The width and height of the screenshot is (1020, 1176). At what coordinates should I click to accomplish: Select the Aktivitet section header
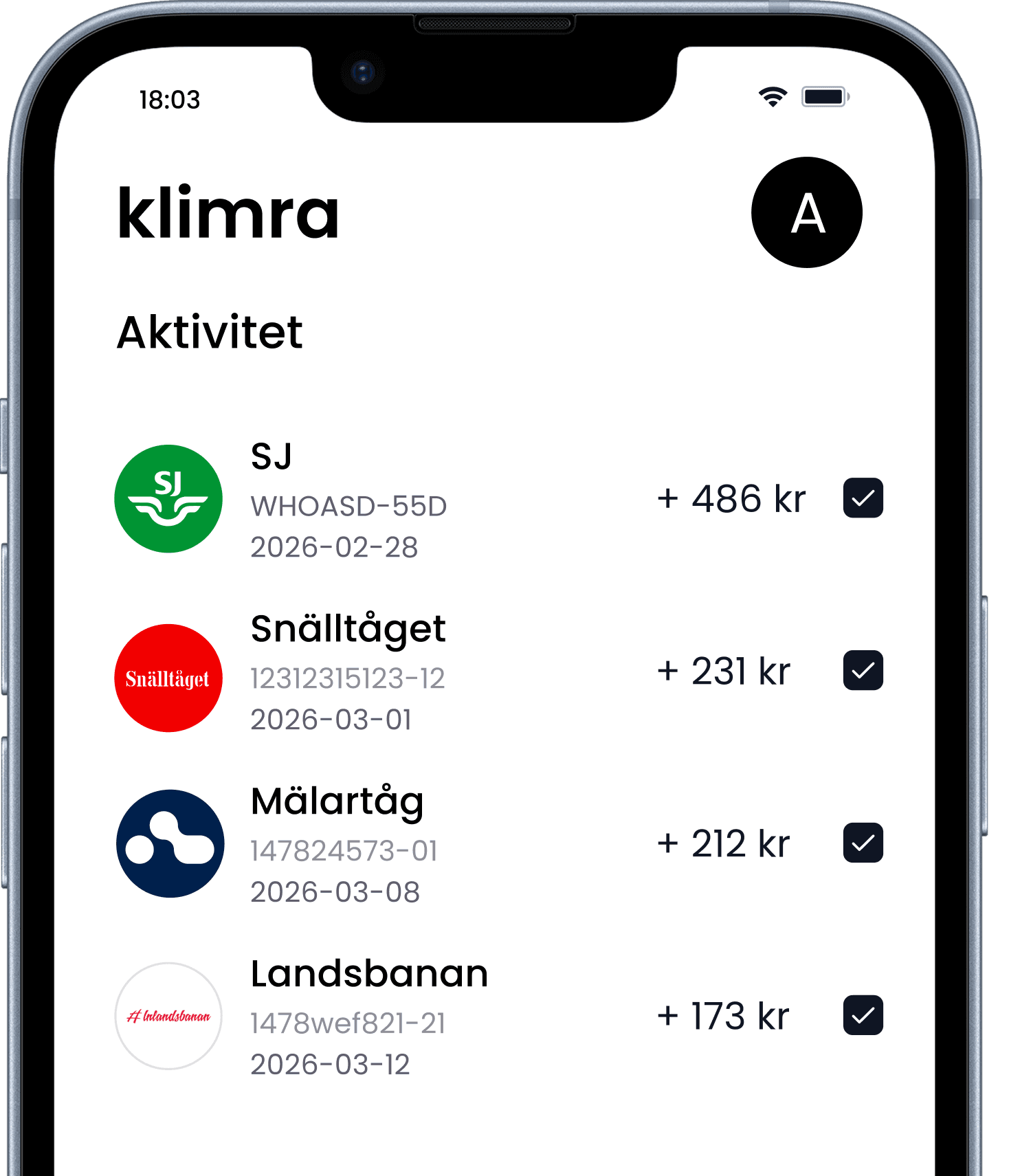click(x=210, y=332)
